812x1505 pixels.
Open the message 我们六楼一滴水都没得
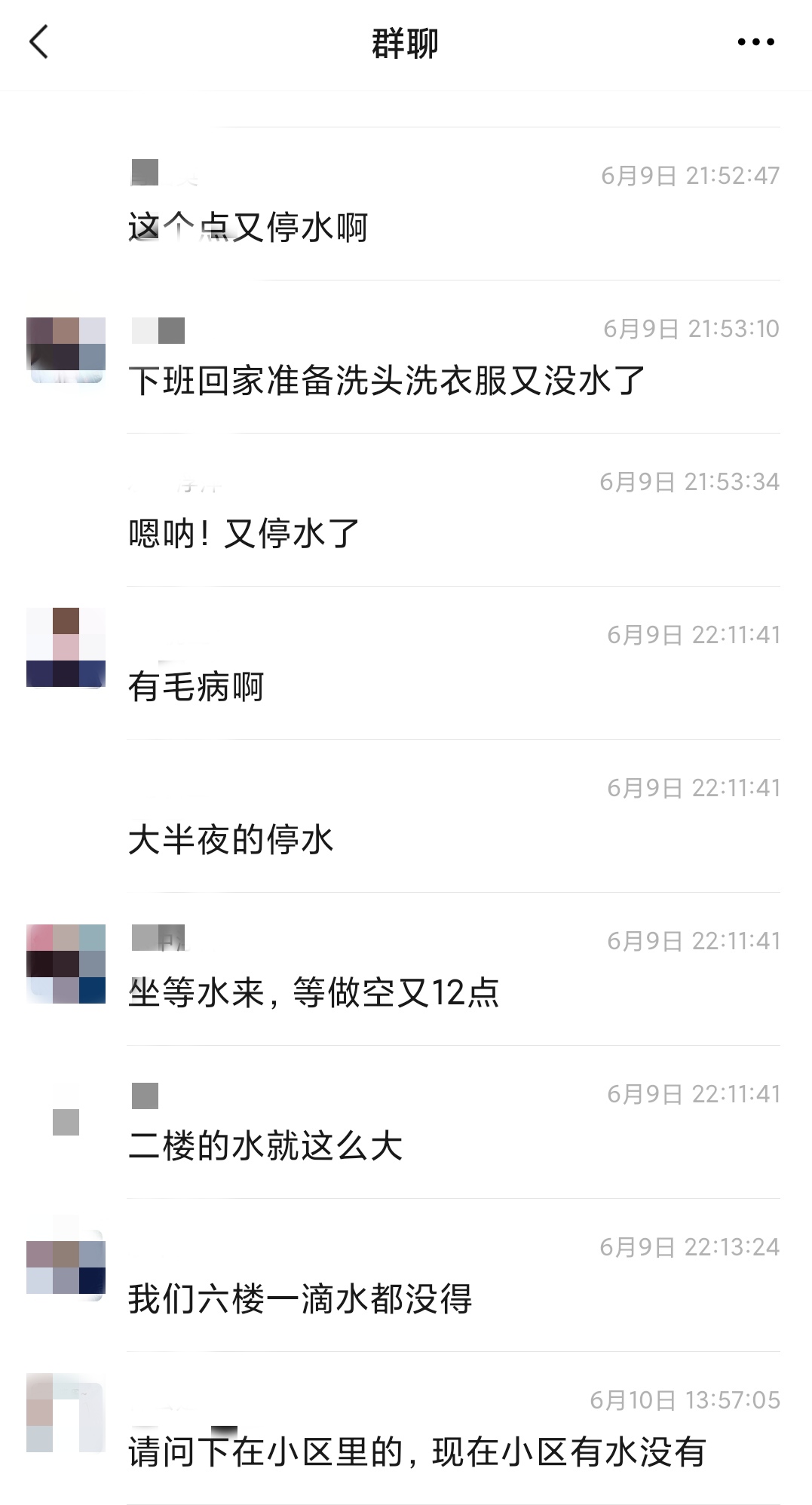300,1298
